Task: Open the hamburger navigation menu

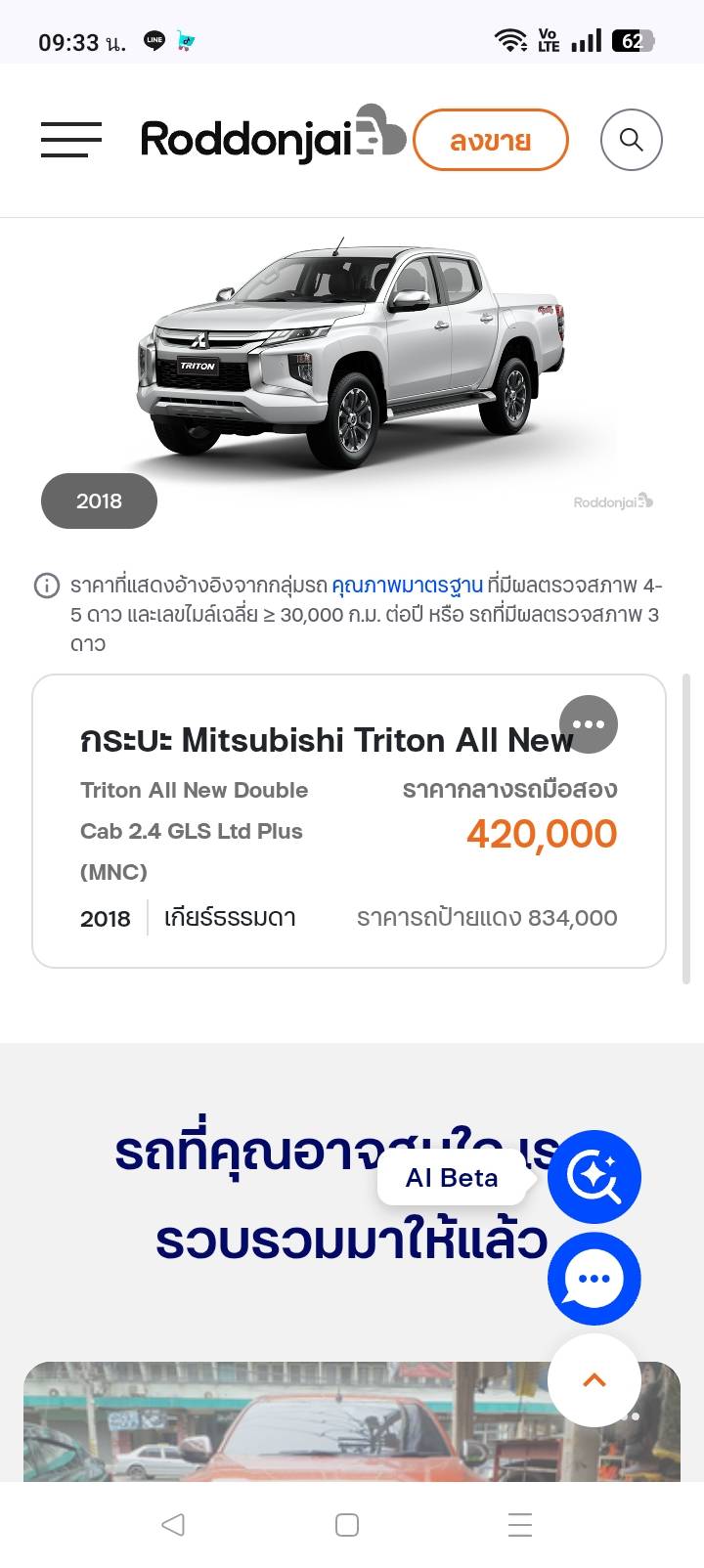Action: (x=71, y=140)
